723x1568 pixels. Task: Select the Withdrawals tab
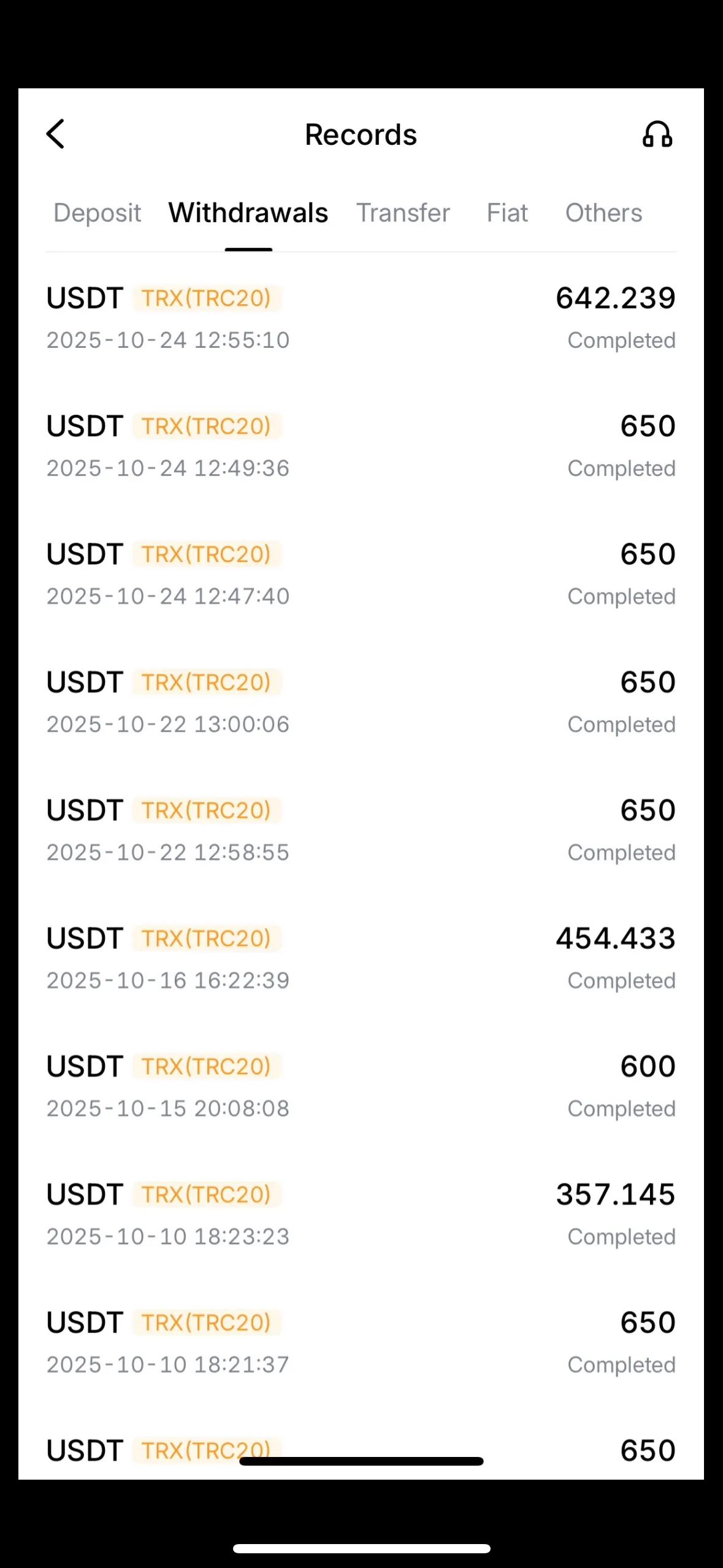248,213
